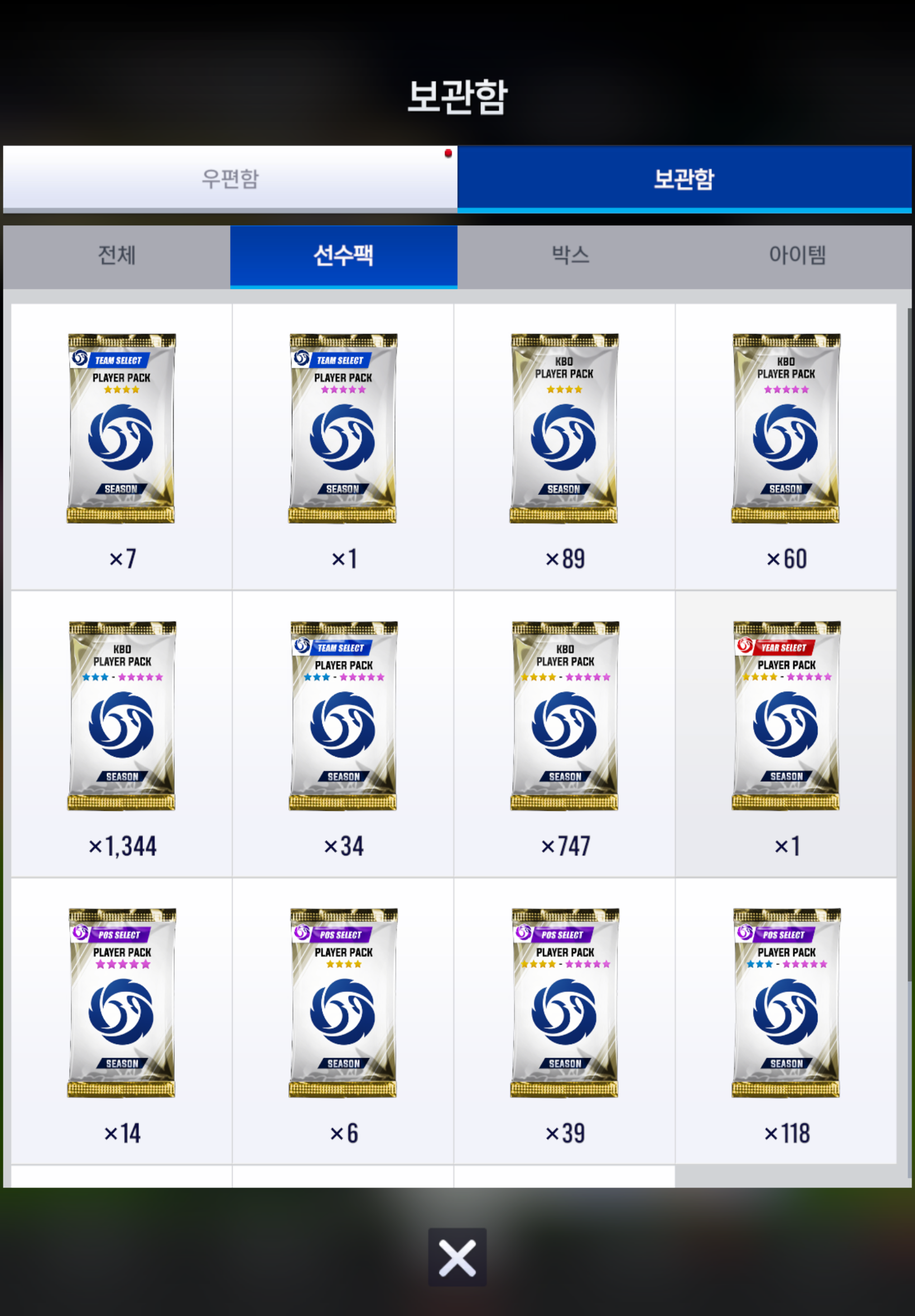Switch to the 우편함 tab
This screenshot has width=915, height=1316.
230,178
